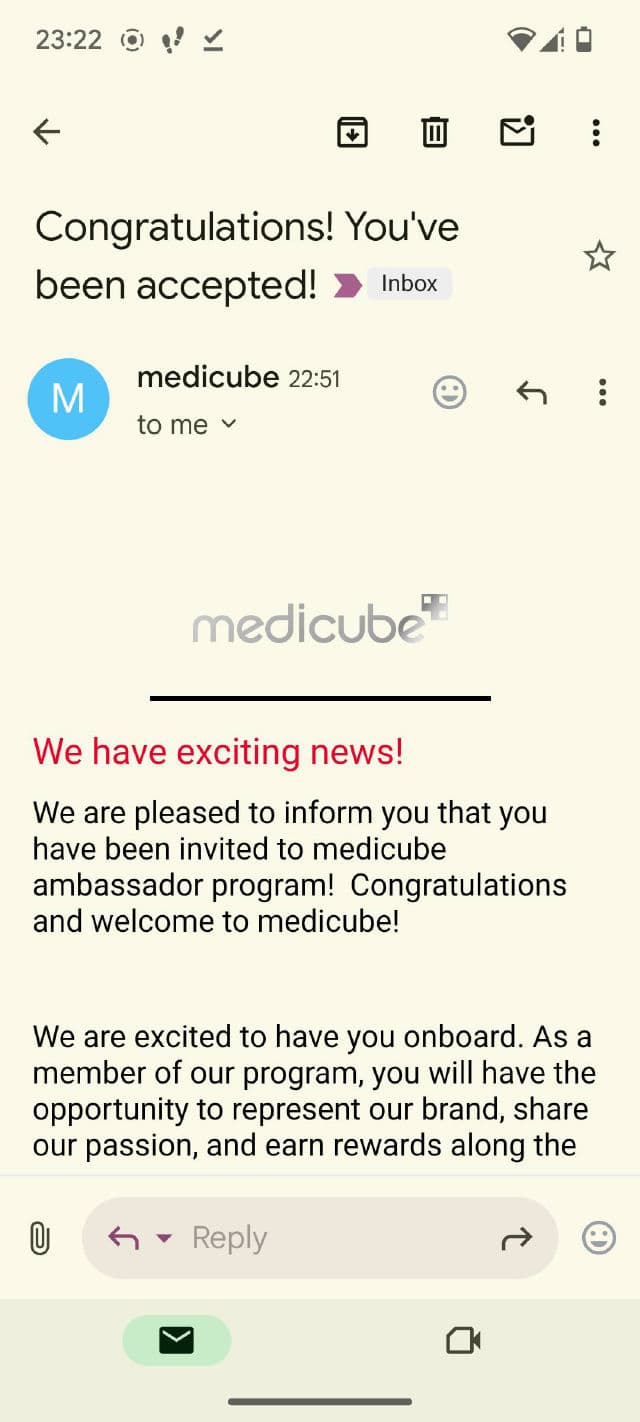Image resolution: width=640 pixels, height=1422 pixels.
Task: Go back to the inbox list
Action: (x=47, y=132)
